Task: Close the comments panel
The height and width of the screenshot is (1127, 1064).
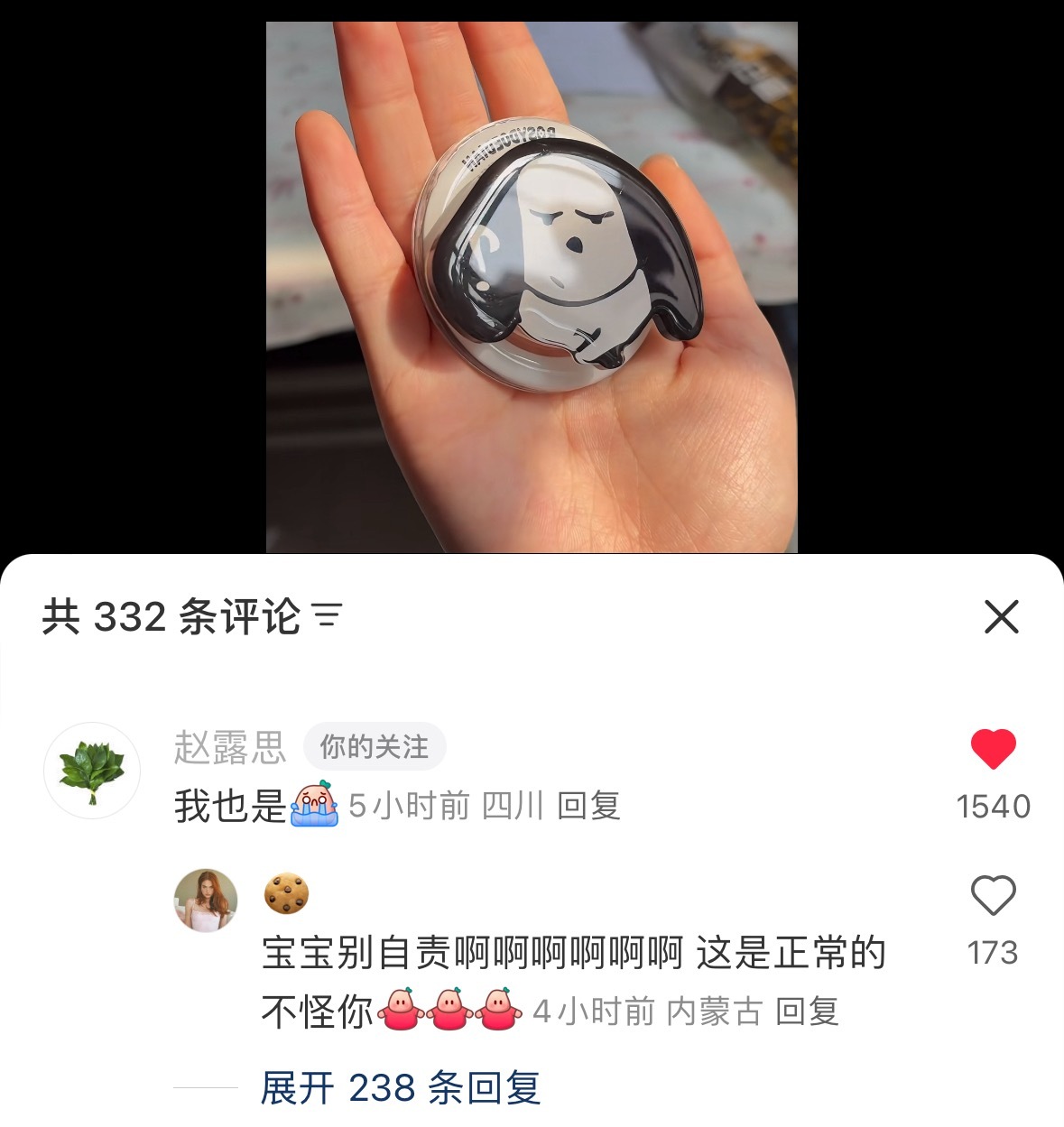Action: click(1001, 617)
